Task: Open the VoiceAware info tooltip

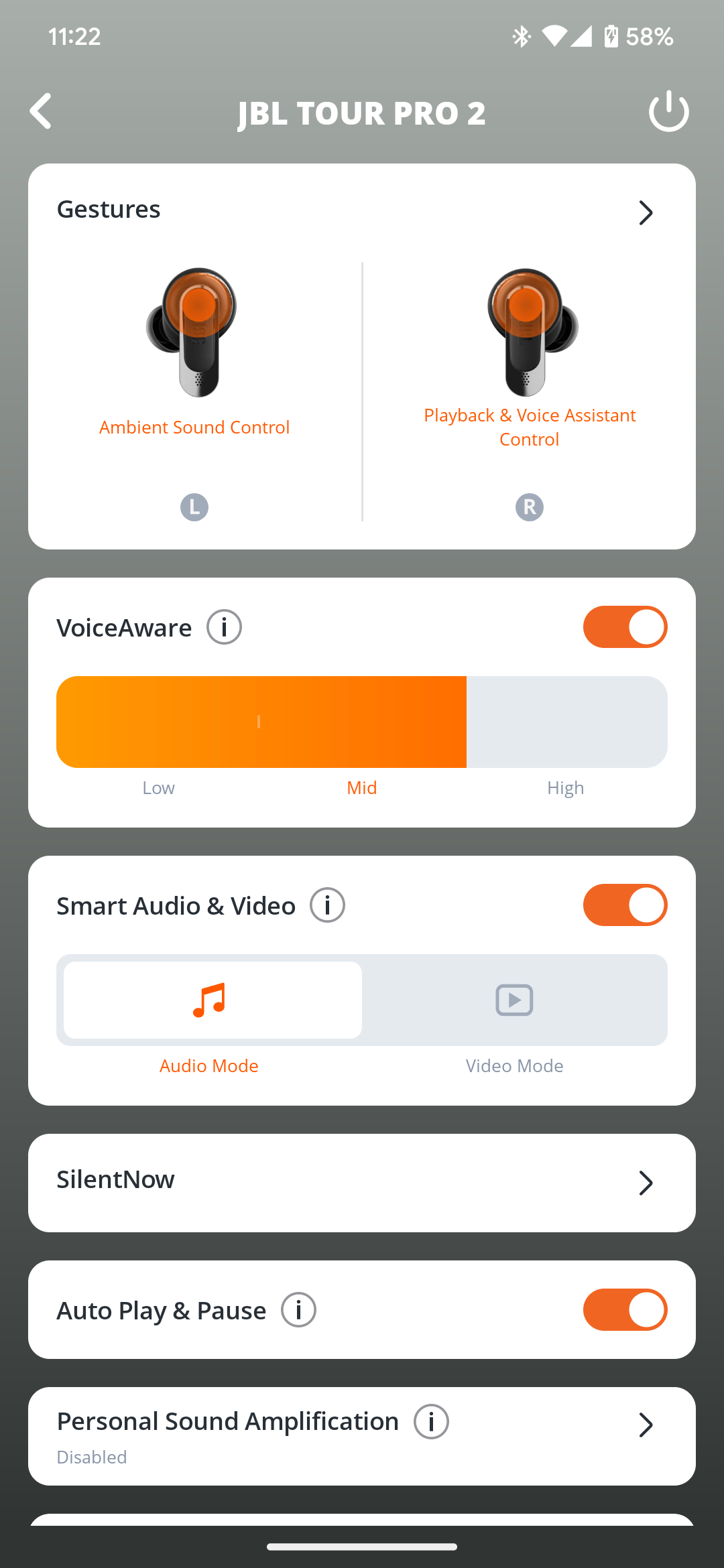Action: click(x=224, y=627)
